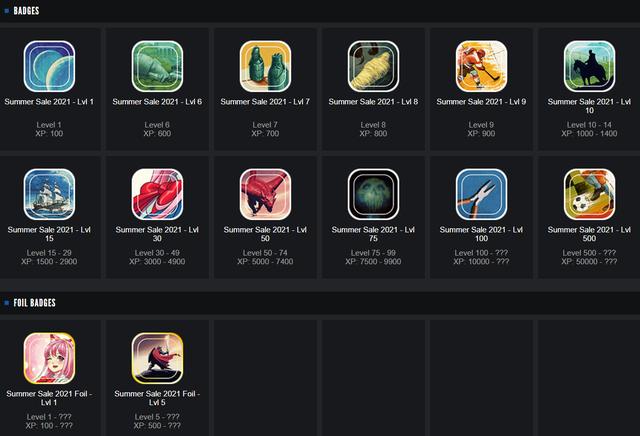The width and height of the screenshot is (640, 436).
Task: Open Summer Sale 2021 Lvl 500 badge
Action: click(x=589, y=194)
